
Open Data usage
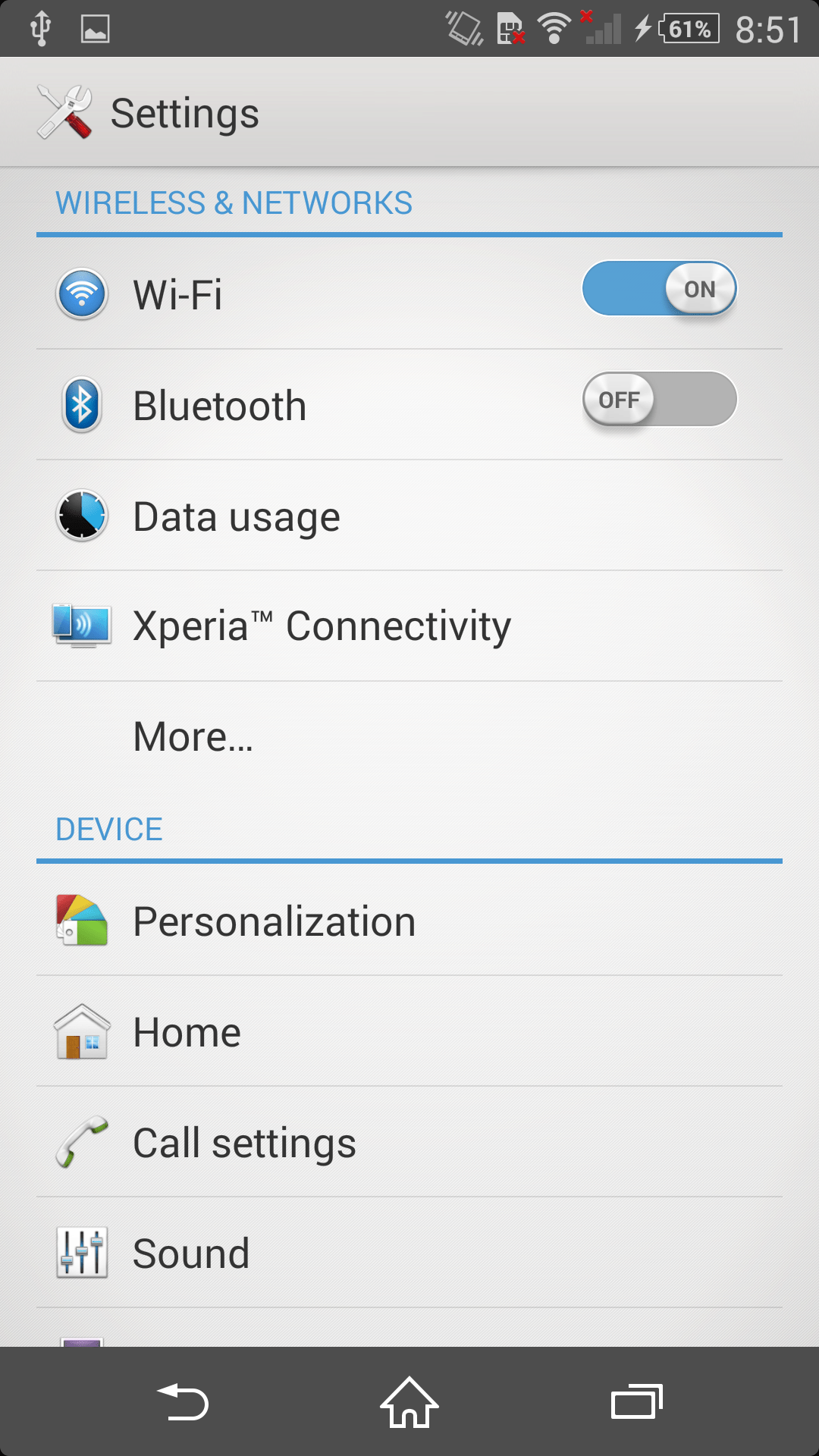tap(409, 516)
